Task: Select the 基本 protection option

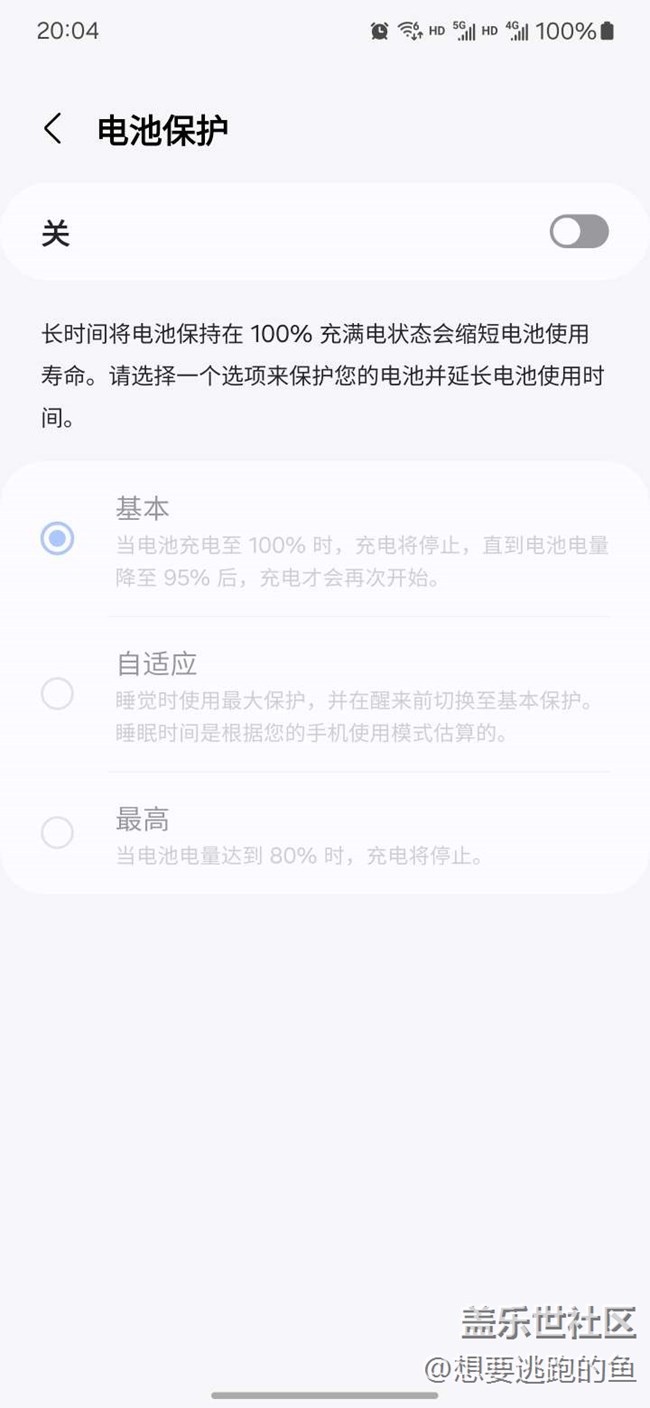Action: point(57,539)
